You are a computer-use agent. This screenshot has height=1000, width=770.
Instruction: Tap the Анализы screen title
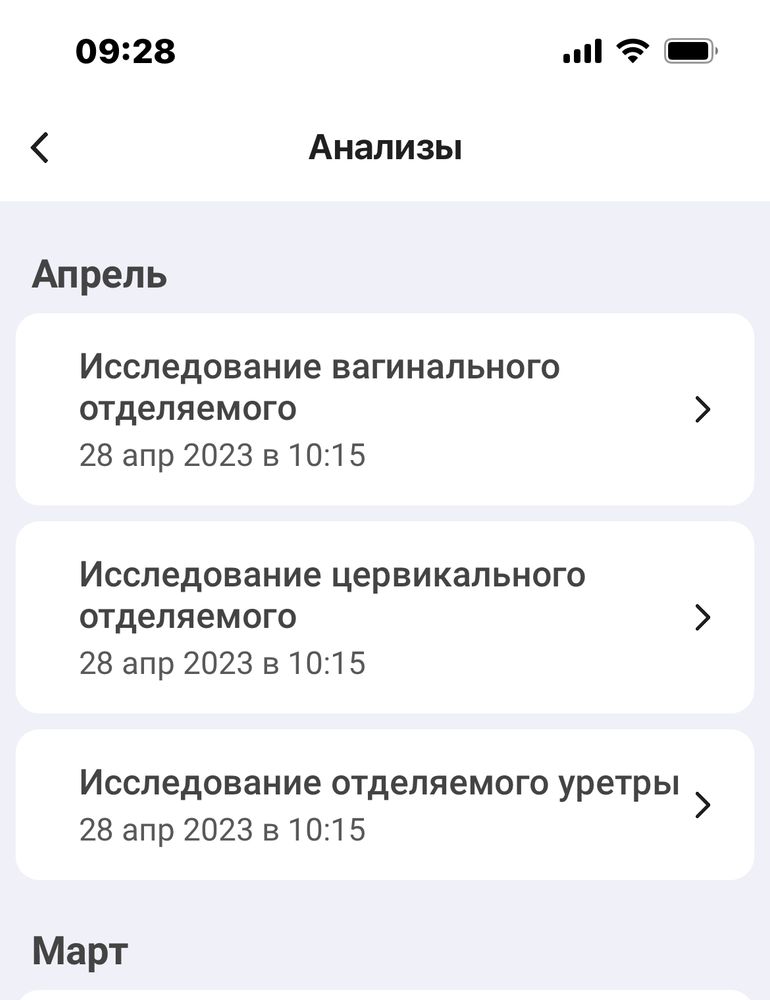coord(385,146)
